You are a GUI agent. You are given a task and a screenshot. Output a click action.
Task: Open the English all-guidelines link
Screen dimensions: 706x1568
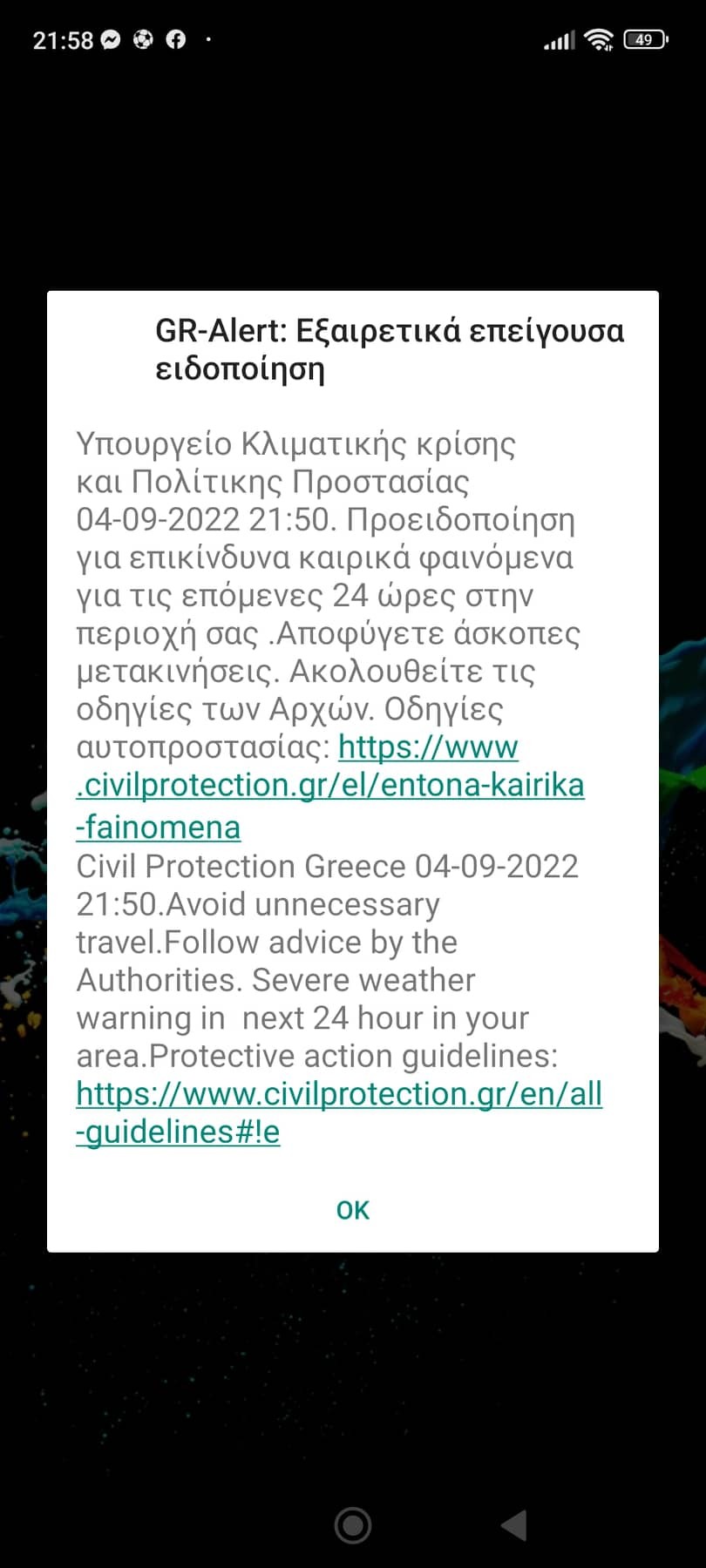(x=339, y=1095)
